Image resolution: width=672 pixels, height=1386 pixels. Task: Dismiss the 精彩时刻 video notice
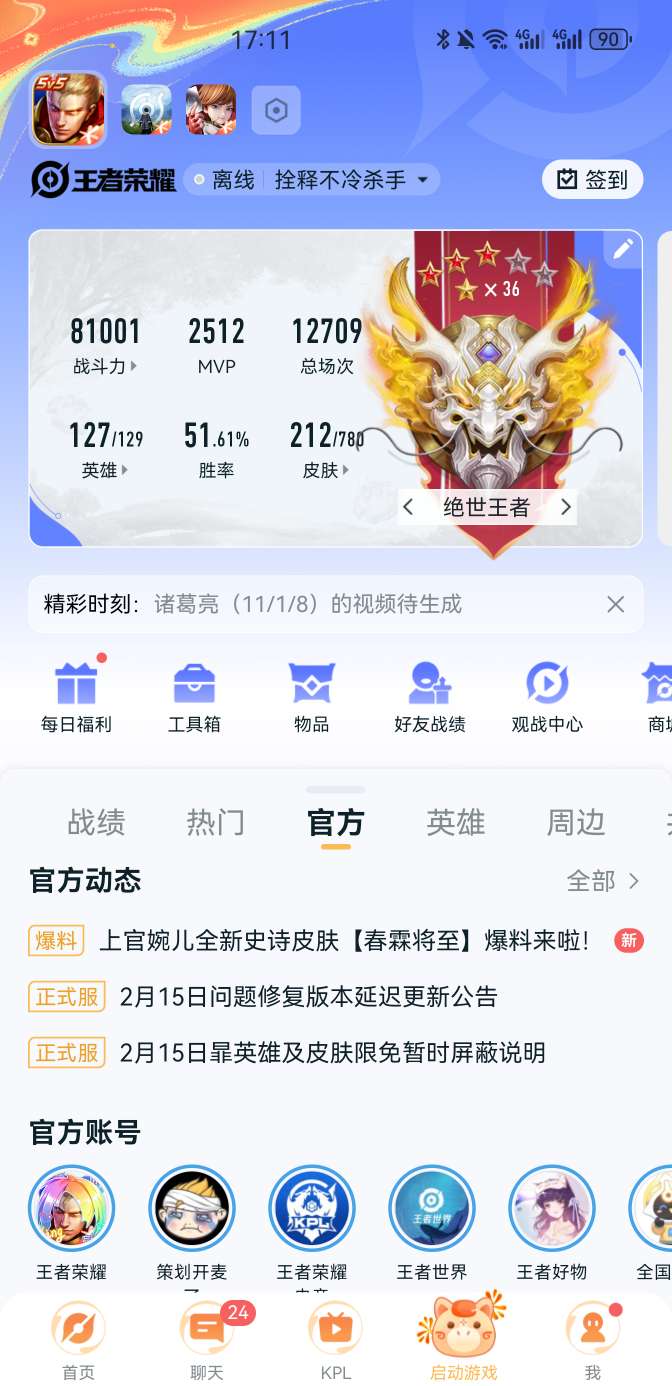[x=616, y=604]
